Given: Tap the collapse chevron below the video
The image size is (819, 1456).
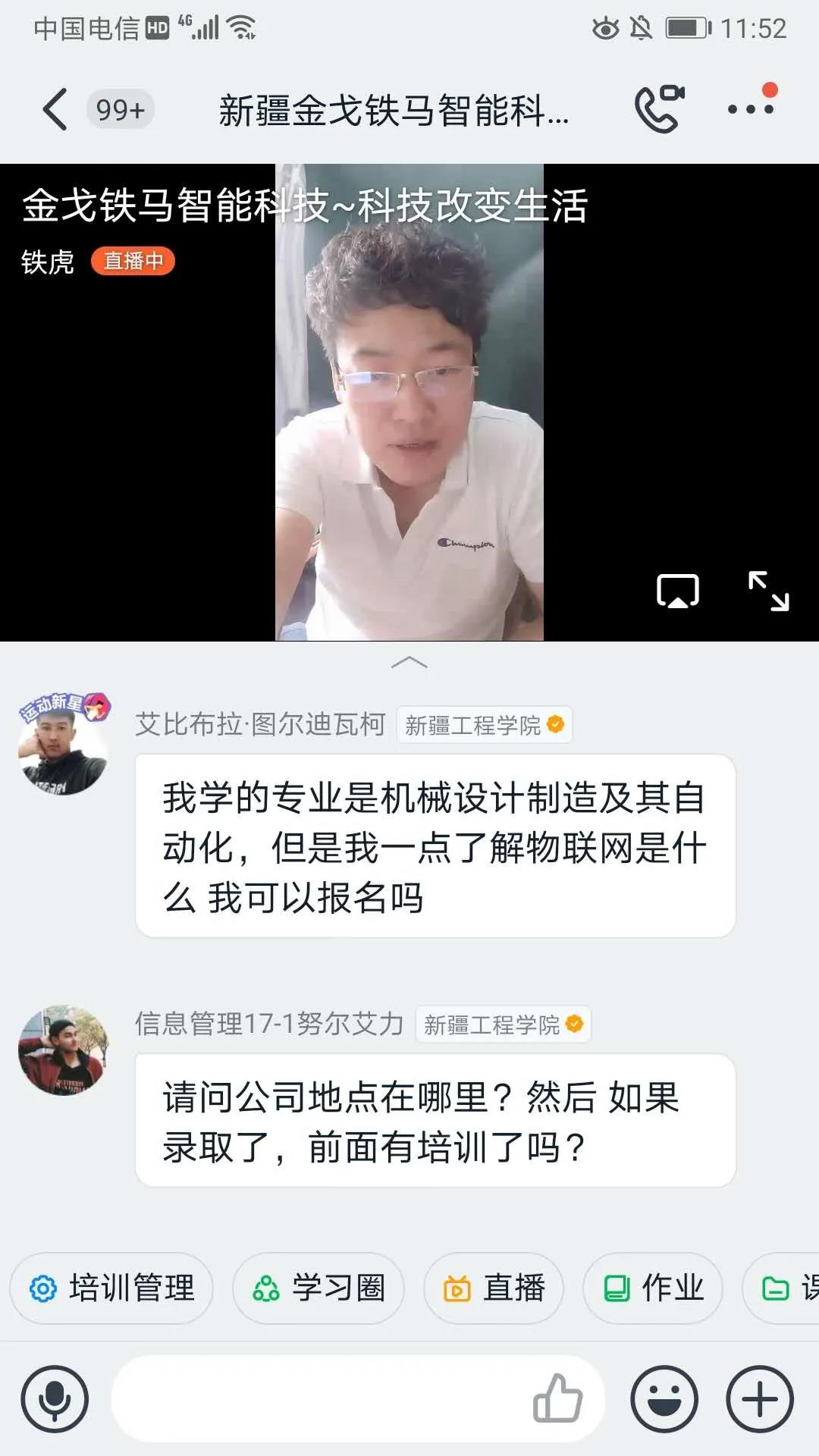Looking at the screenshot, I should [x=409, y=662].
